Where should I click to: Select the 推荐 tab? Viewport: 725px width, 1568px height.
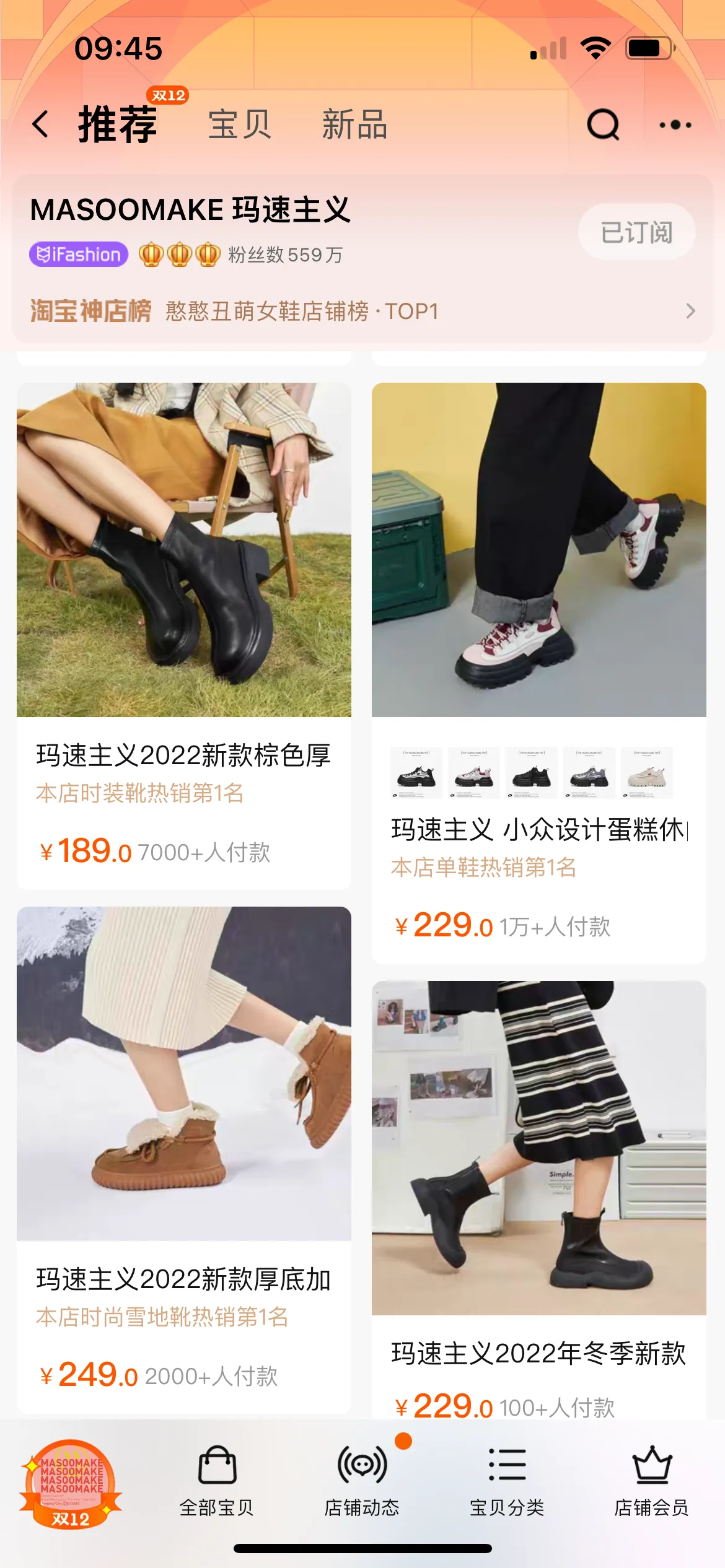[x=118, y=124]
